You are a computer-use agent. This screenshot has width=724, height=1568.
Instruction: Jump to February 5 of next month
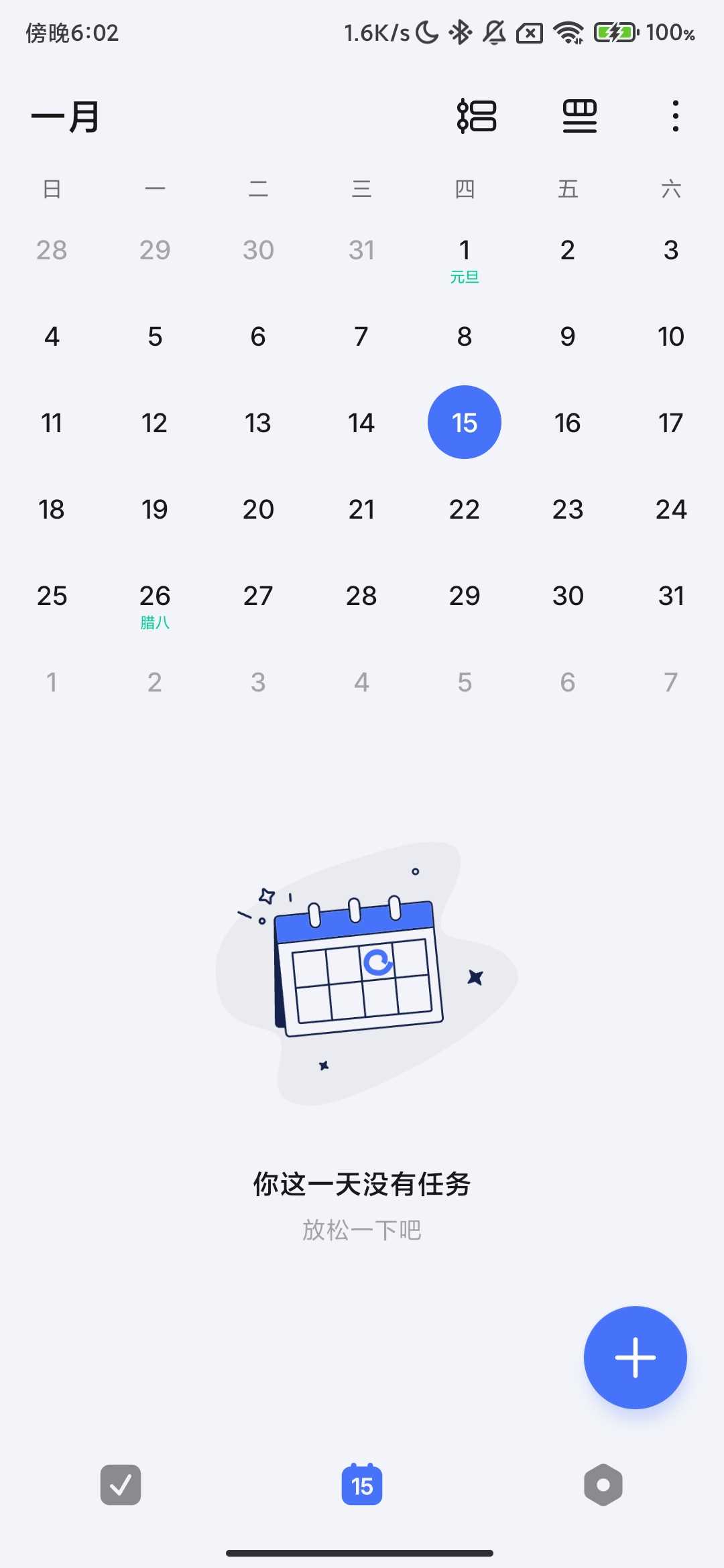465,683
